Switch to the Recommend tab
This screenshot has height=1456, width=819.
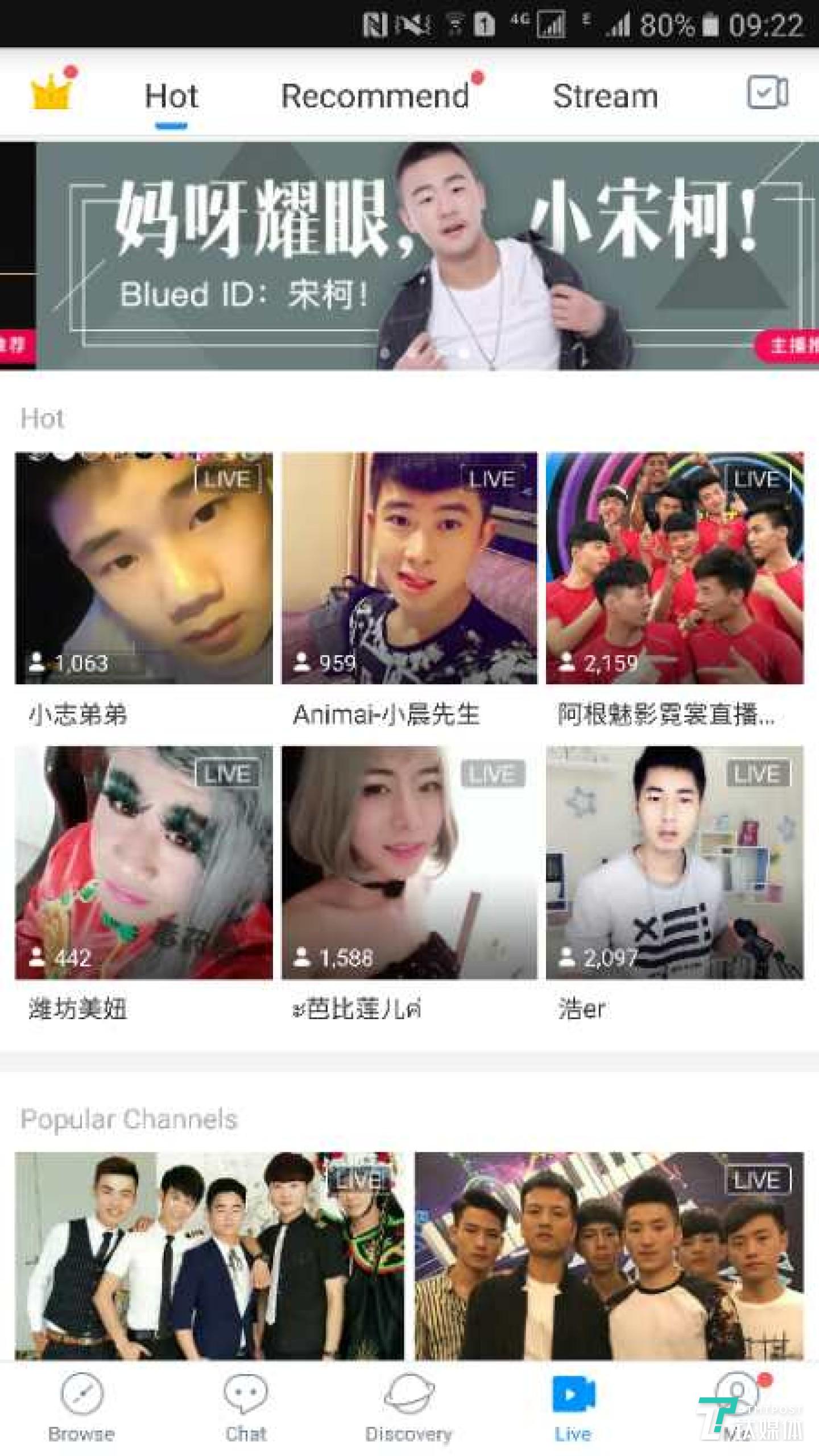click(375, 96)
